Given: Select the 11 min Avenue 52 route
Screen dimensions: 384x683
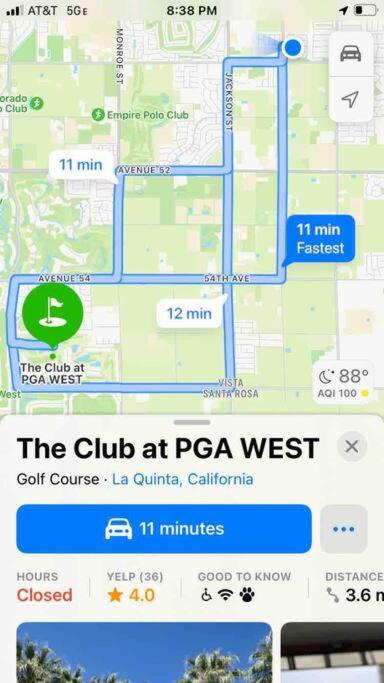Looking at the screenshot, I should (x=81, y=165).
